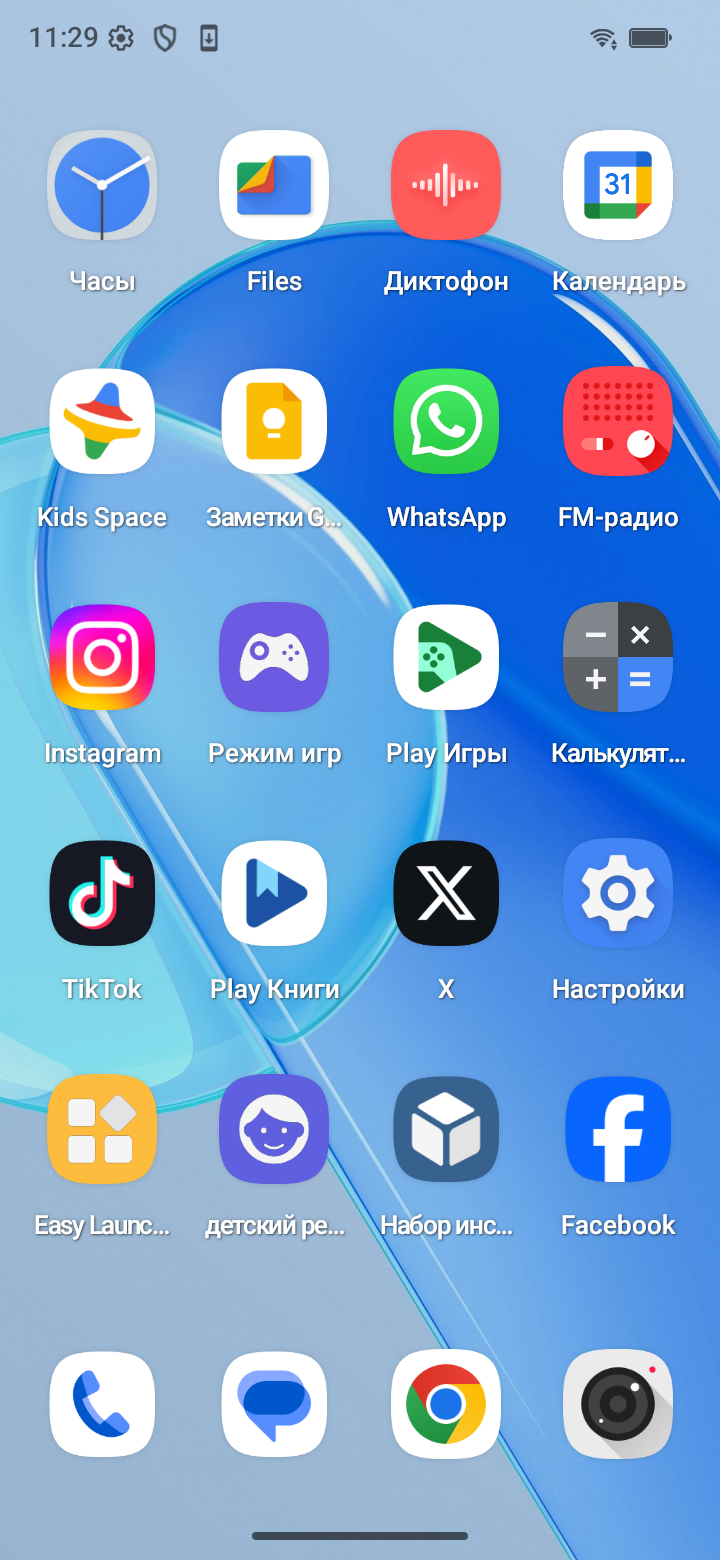Open the X app
The height and width of the screenshot is (1560, 720).
tap(446, 893)
